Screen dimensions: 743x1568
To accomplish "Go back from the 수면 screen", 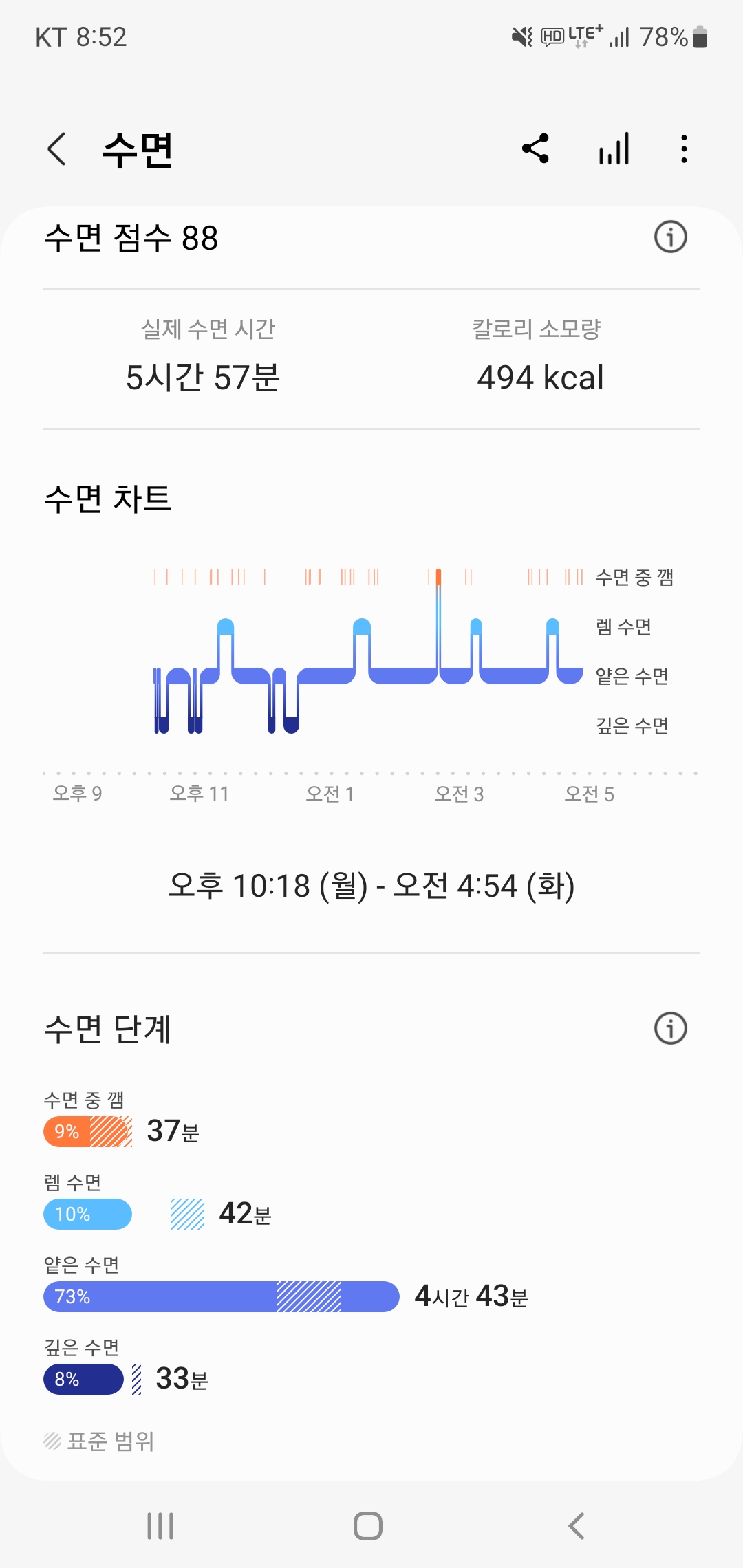I will (57, 149).
